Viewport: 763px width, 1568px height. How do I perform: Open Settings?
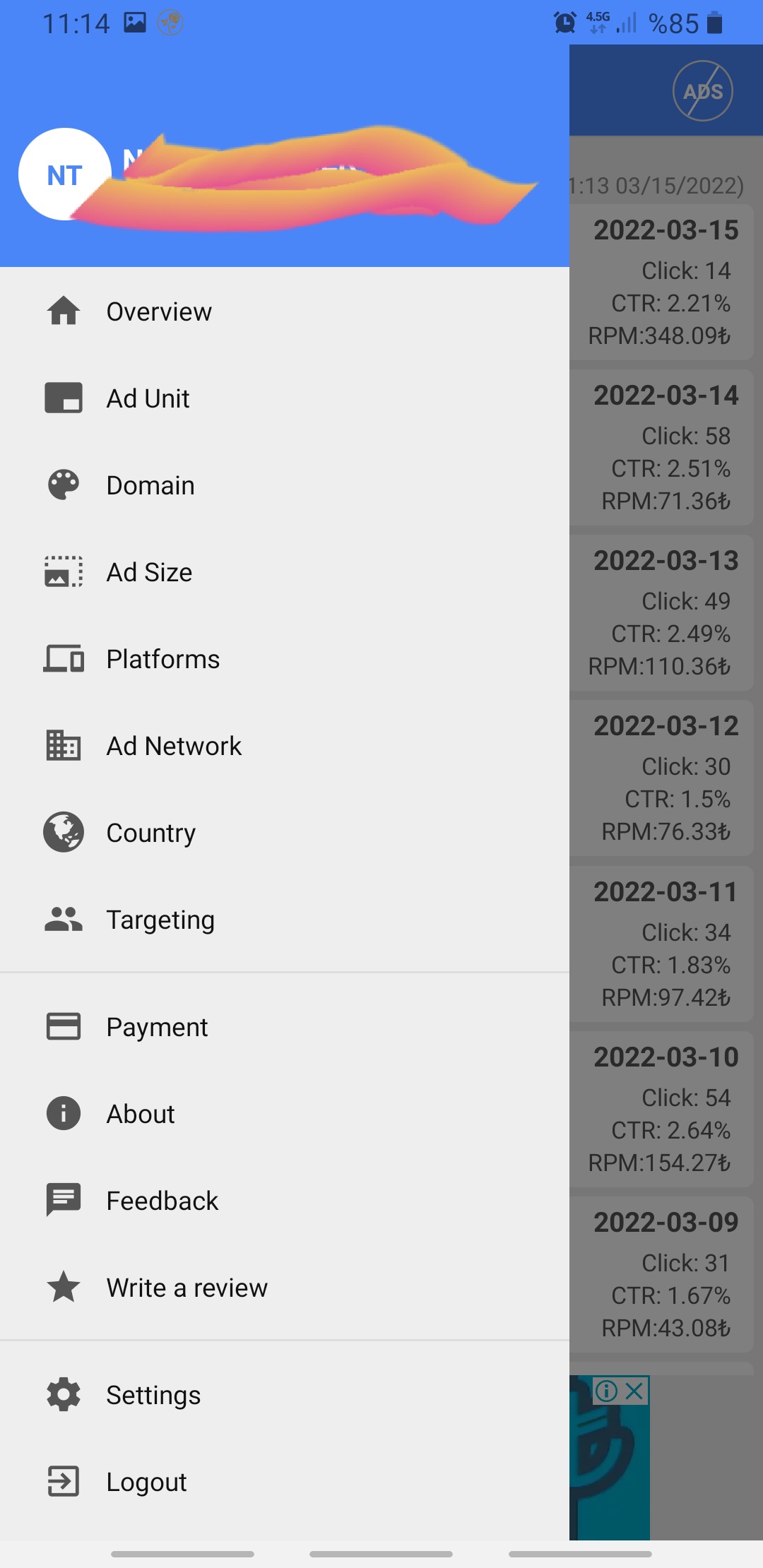point(285,1395)
